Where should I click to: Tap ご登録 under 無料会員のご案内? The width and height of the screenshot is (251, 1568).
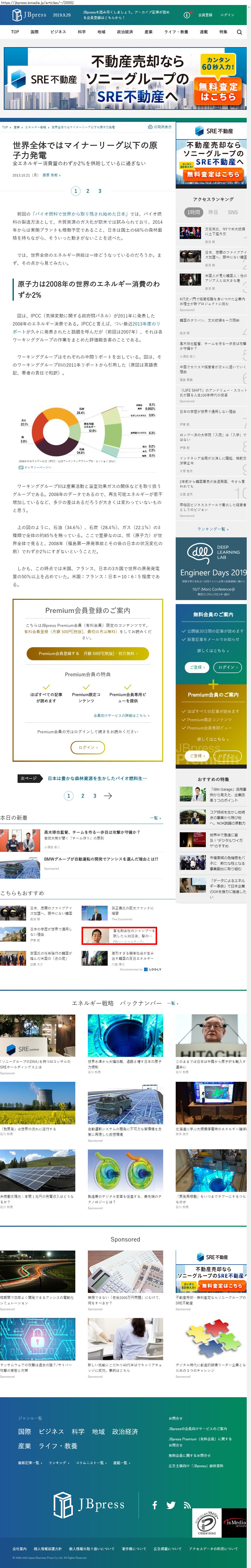click(x=196, y=667)
